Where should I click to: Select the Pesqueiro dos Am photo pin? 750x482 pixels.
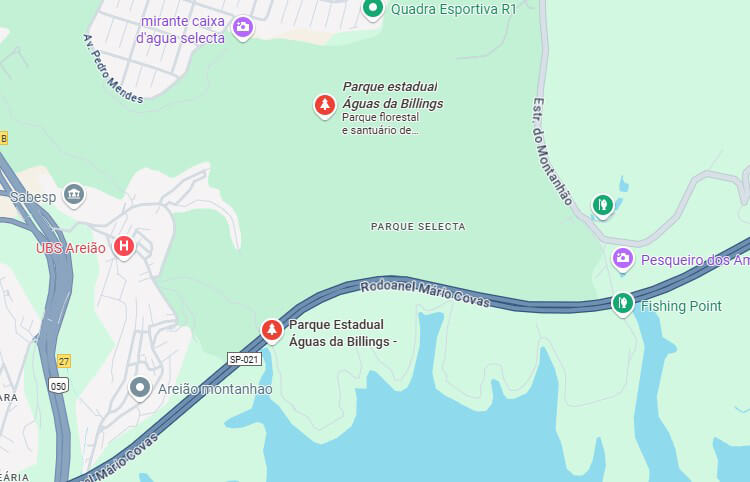click(x=623, y=259)
